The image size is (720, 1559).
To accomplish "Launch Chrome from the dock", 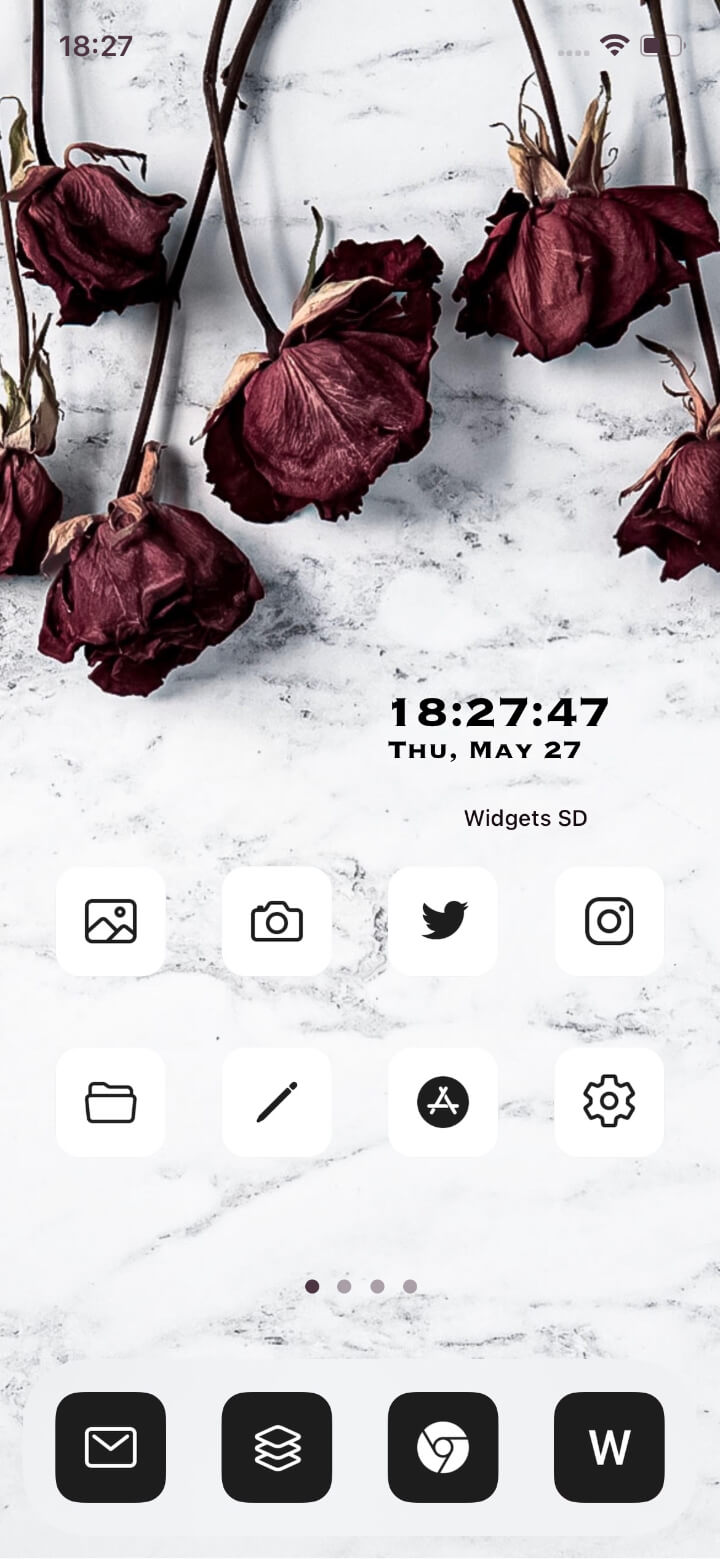I will point(443,1447).
